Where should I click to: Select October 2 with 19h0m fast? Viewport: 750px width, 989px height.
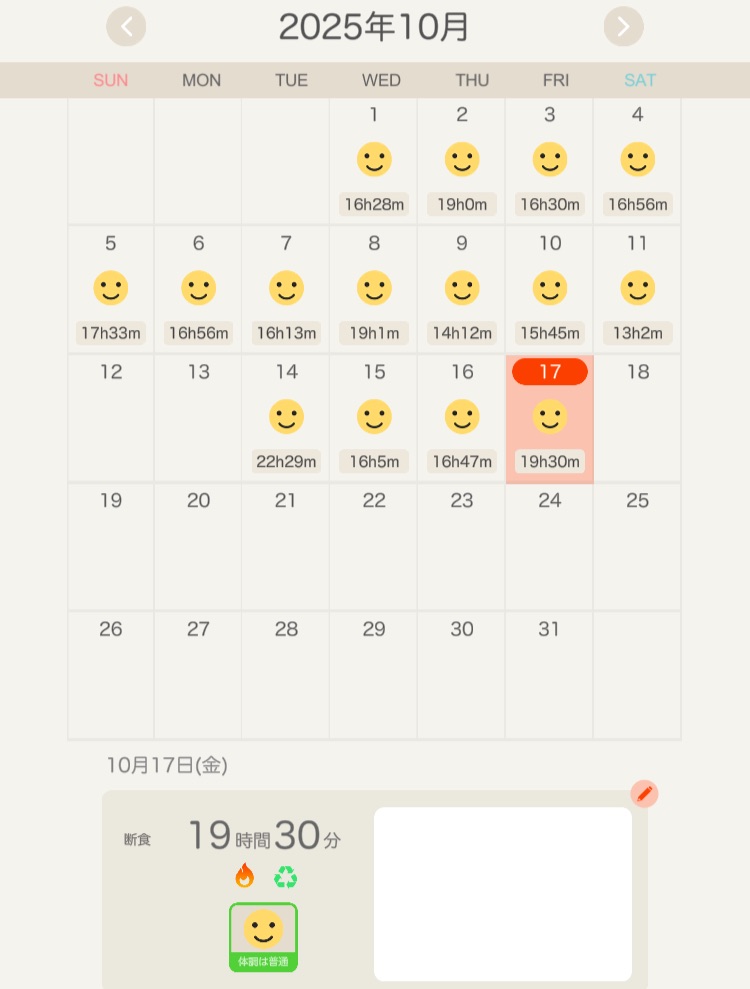tap(462, 161)
